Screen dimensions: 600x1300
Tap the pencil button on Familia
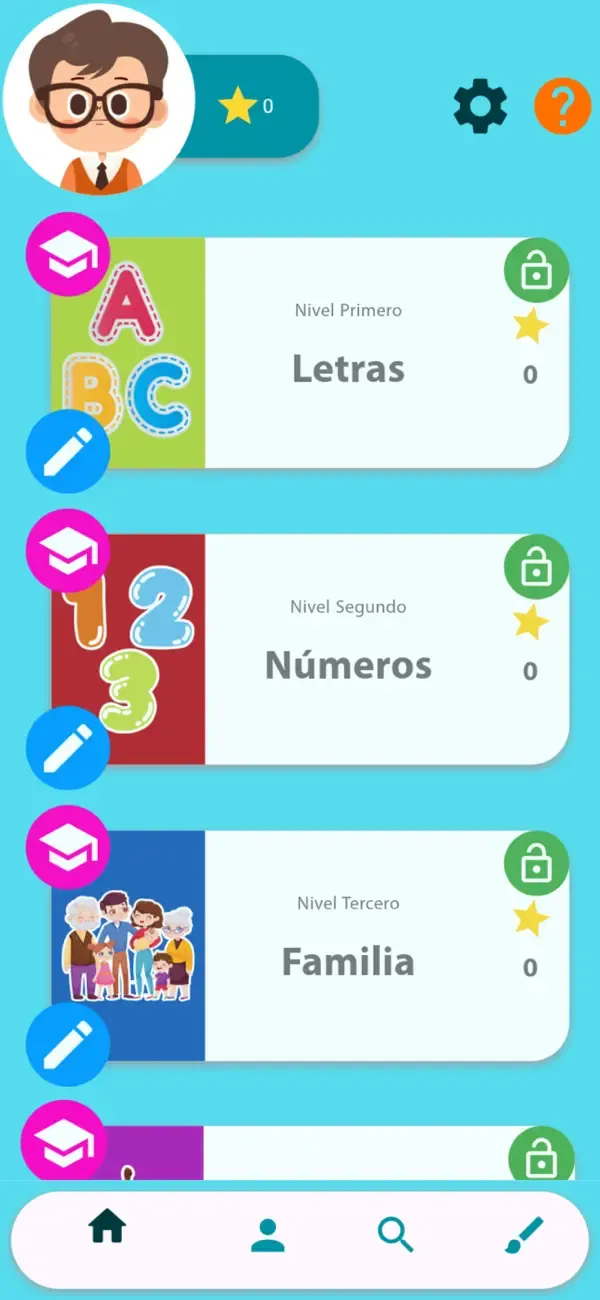(67, 1044)
